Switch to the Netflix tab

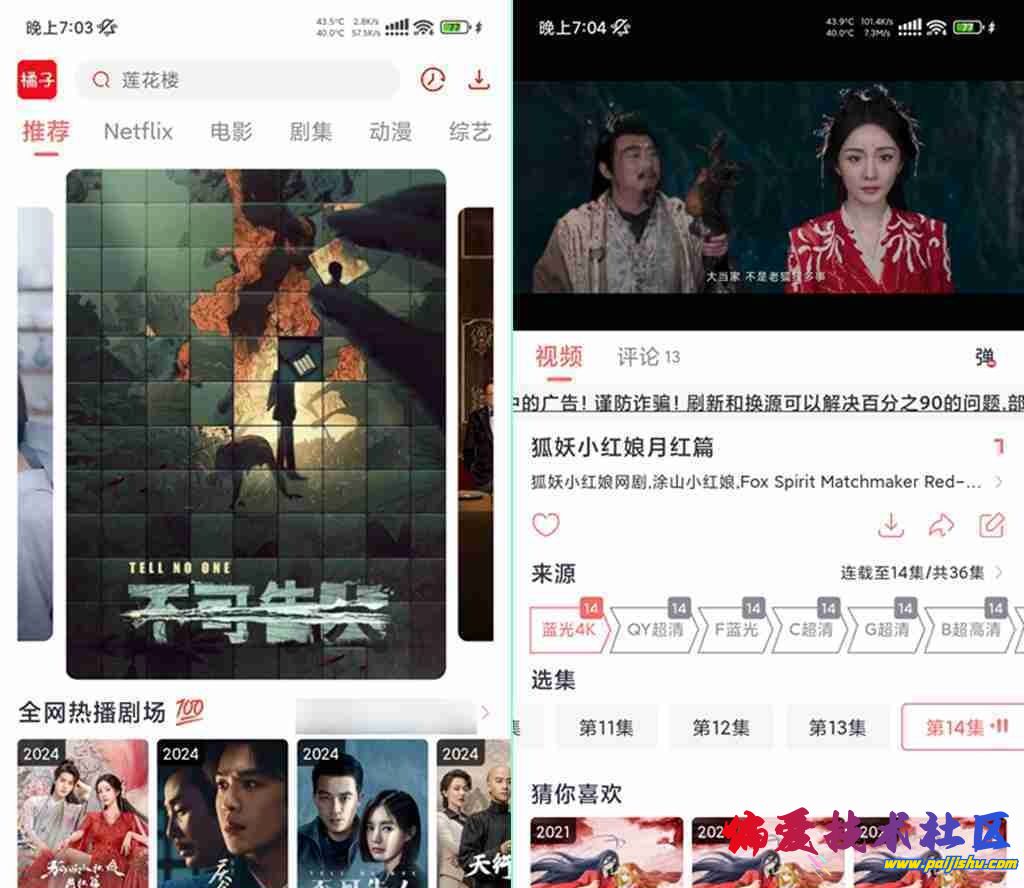[138, 131]
